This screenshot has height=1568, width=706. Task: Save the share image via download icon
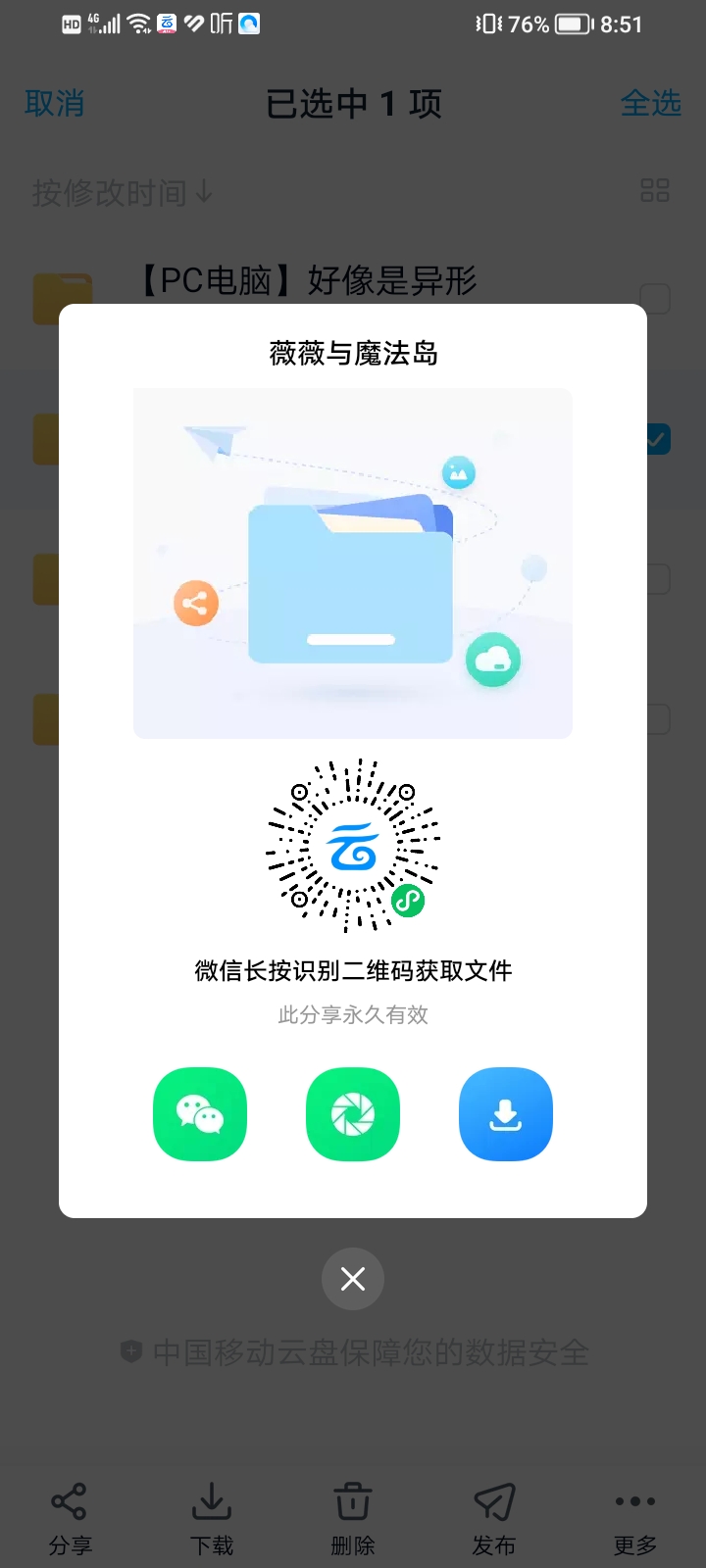tap(506, 1114)
